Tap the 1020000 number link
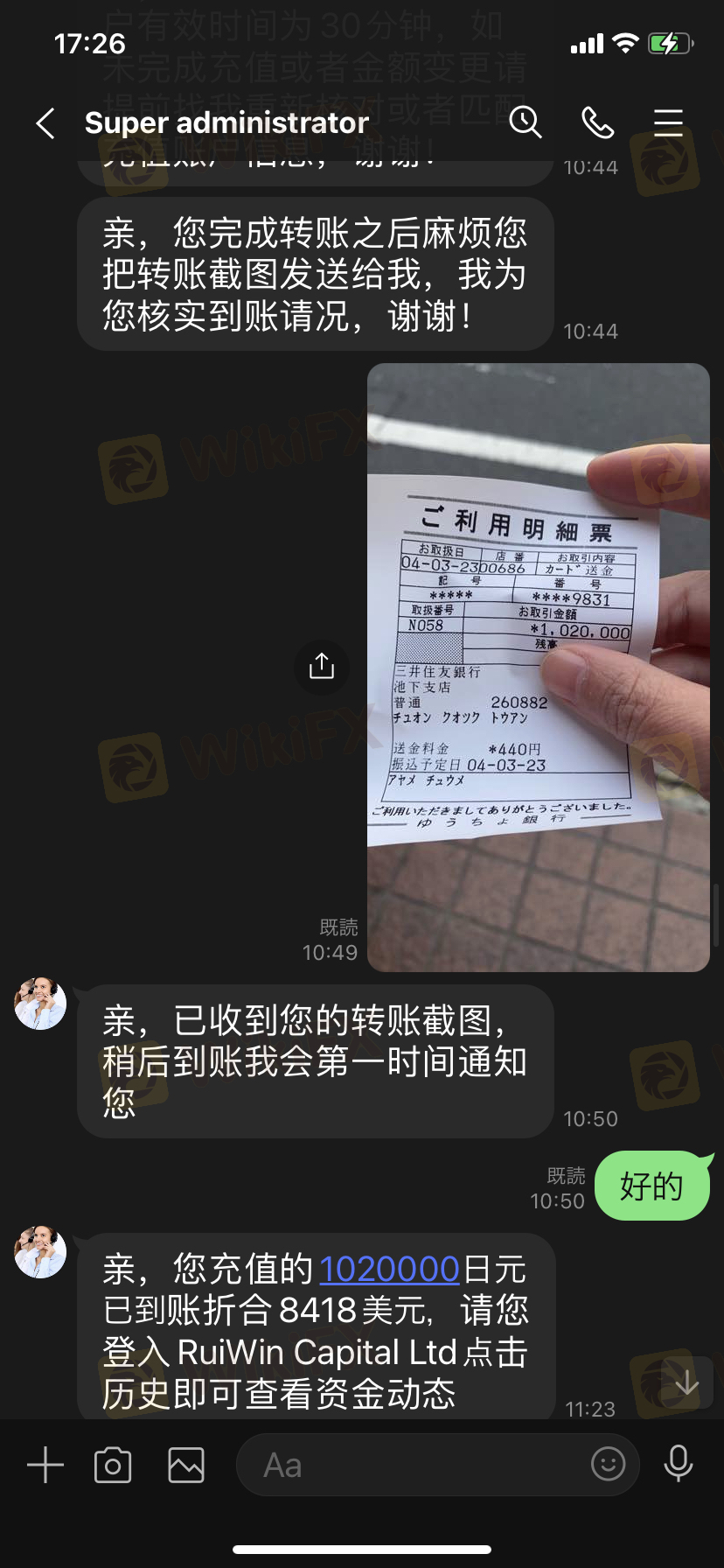Viewport: 724px width, 1568px height. pyautogui.click(x=389, y=1269)
